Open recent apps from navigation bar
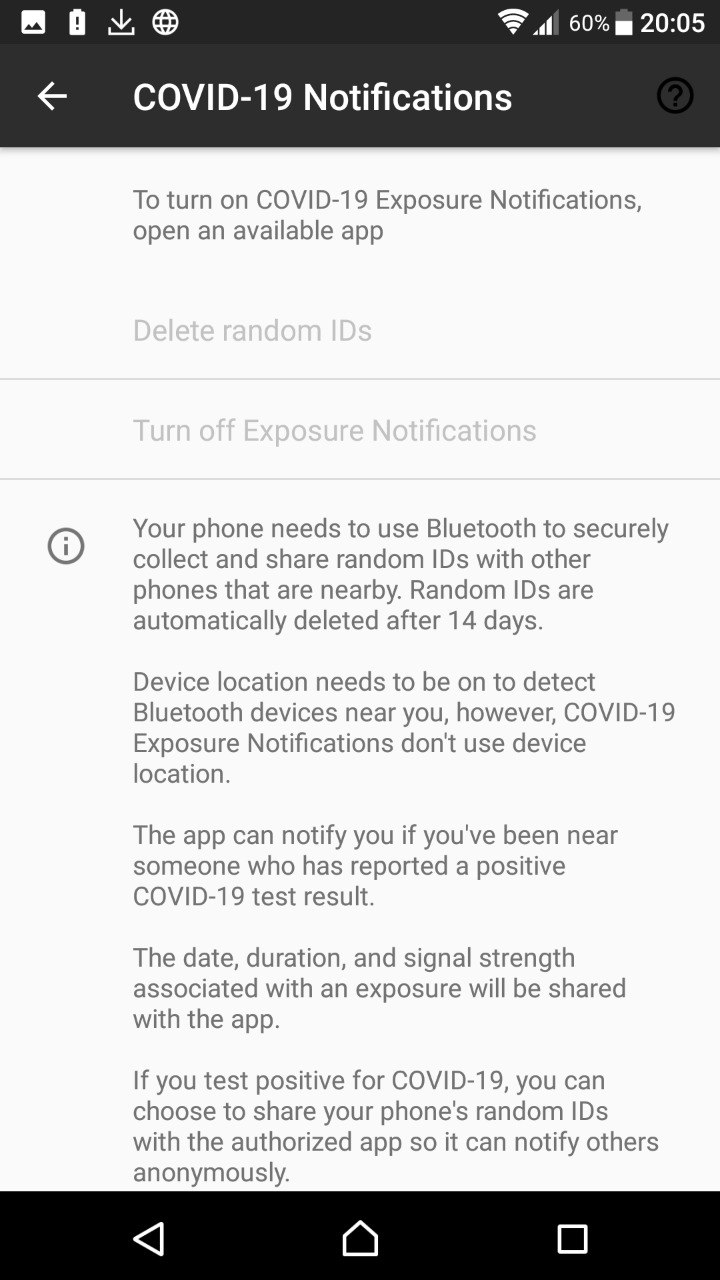The image size is (720, 1280). (x=572, y=1238)
